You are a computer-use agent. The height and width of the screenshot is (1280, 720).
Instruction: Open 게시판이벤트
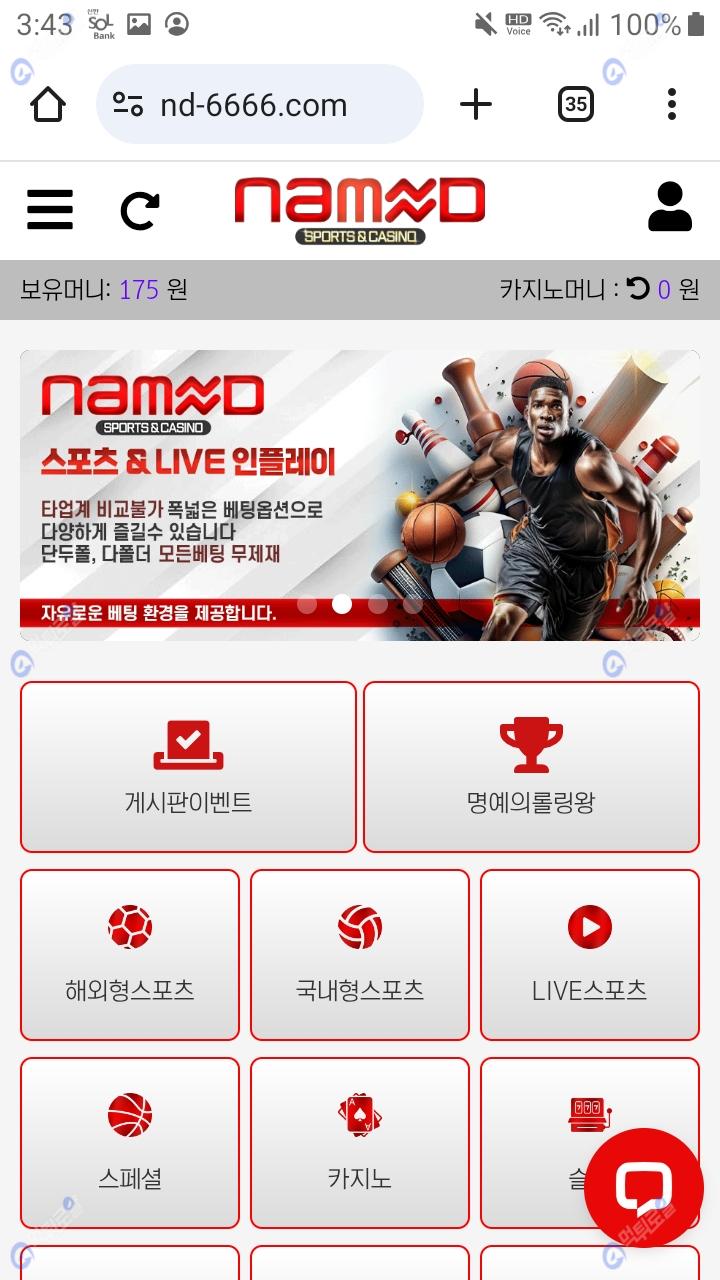188,767
